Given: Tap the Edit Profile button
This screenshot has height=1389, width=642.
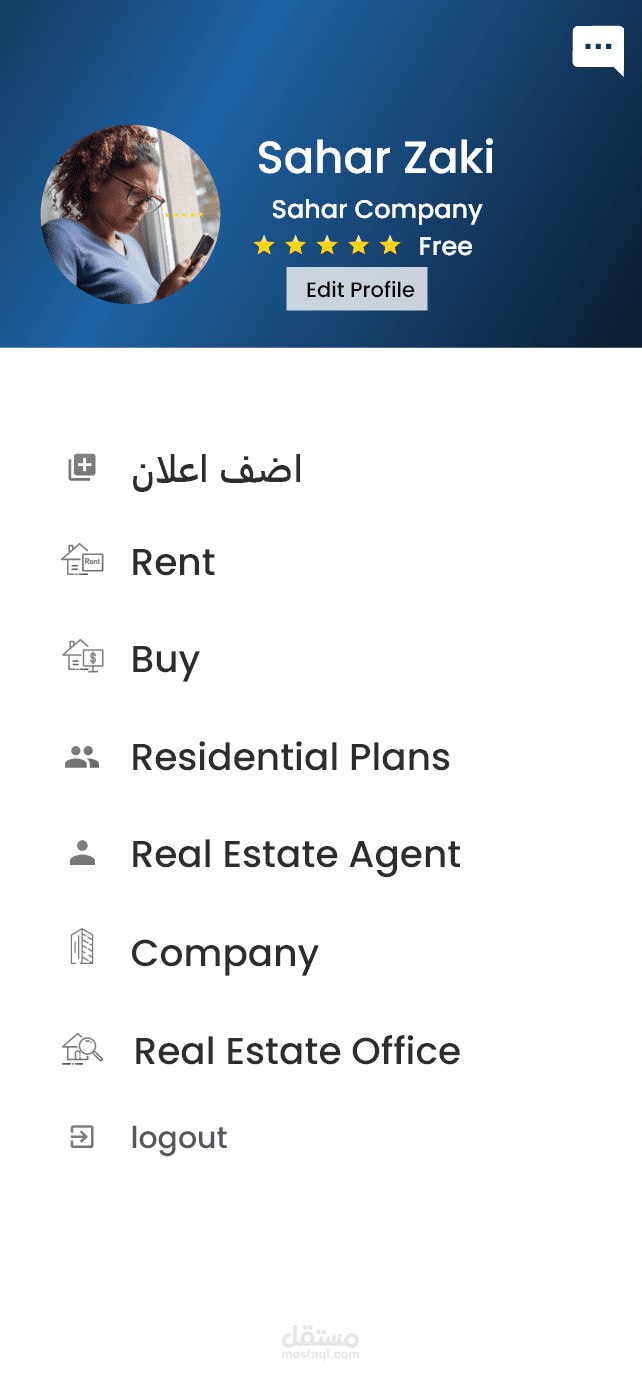Looking at the screenshot, I should 357,290.
